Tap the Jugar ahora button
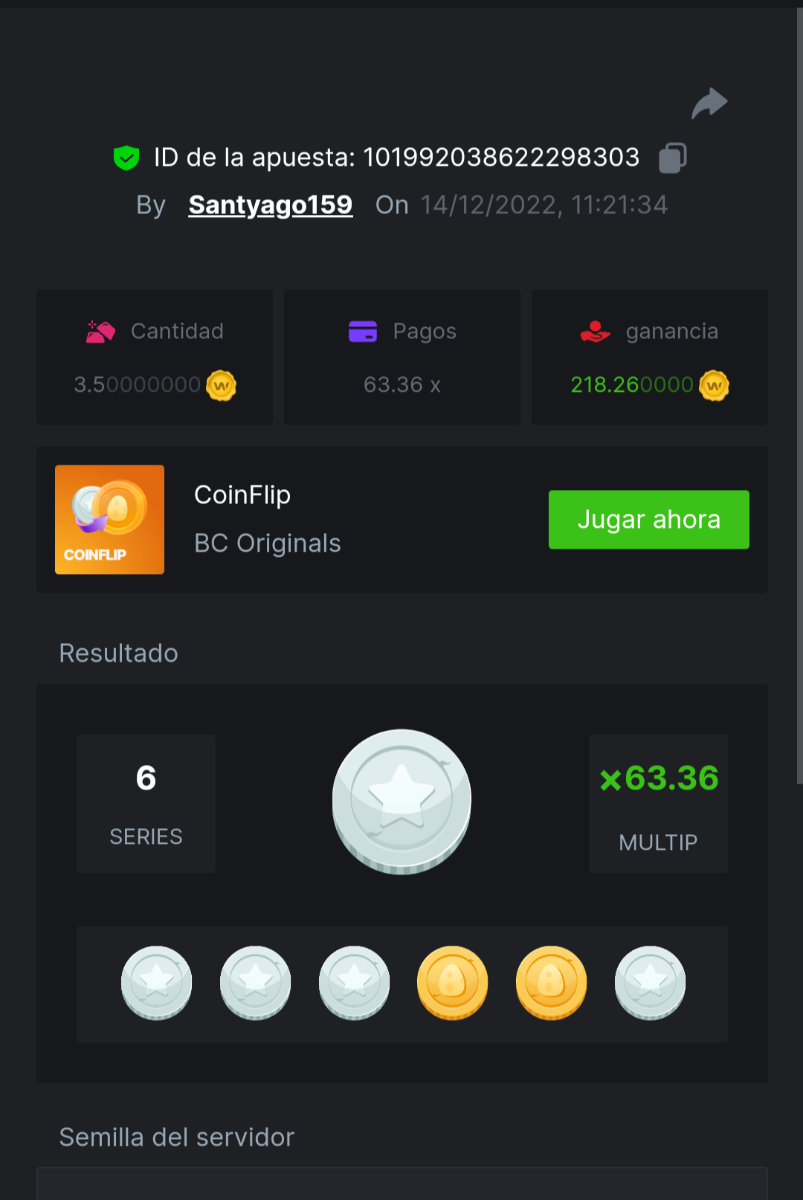Screen dimensions: 803x1200 tap(648, 520)
